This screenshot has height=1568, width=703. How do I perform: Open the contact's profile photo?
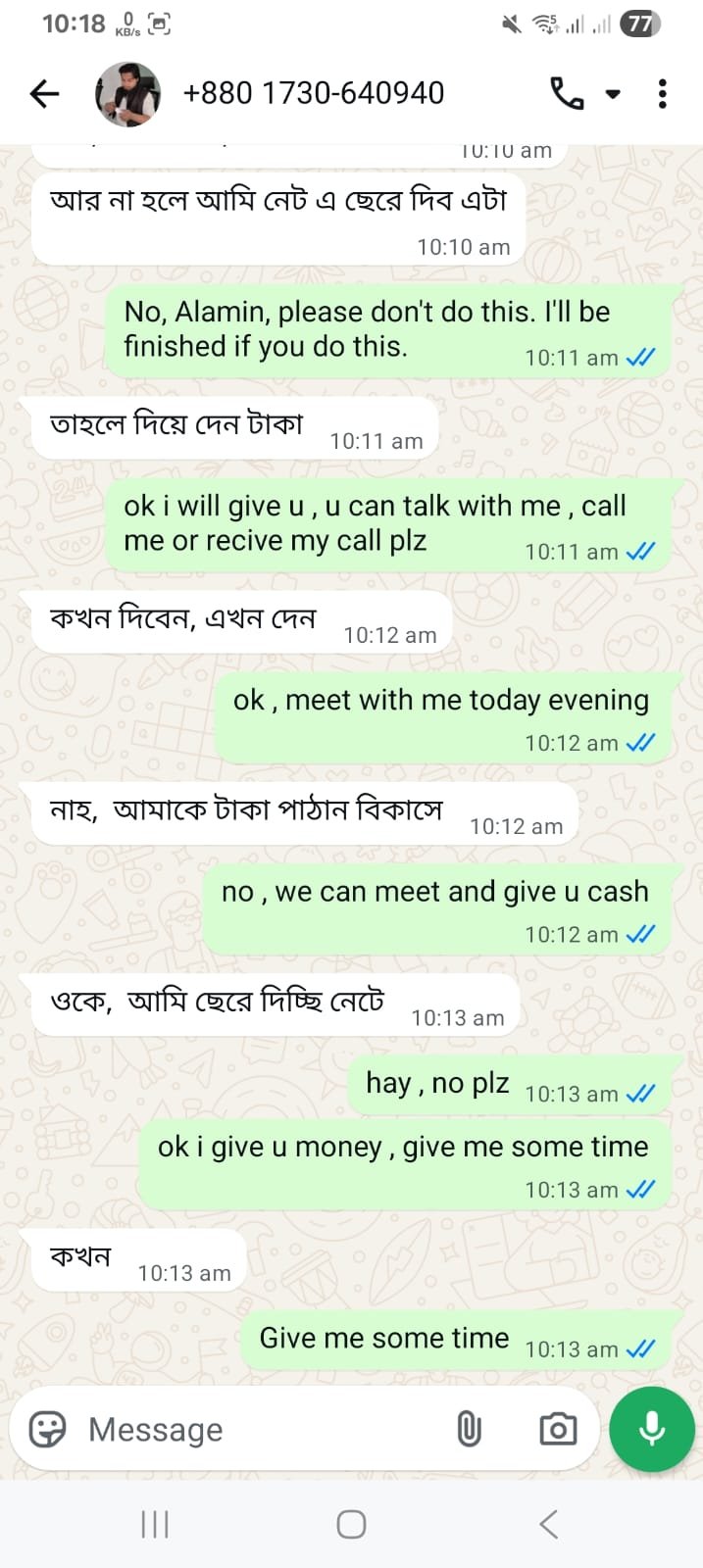pos(127,94)
